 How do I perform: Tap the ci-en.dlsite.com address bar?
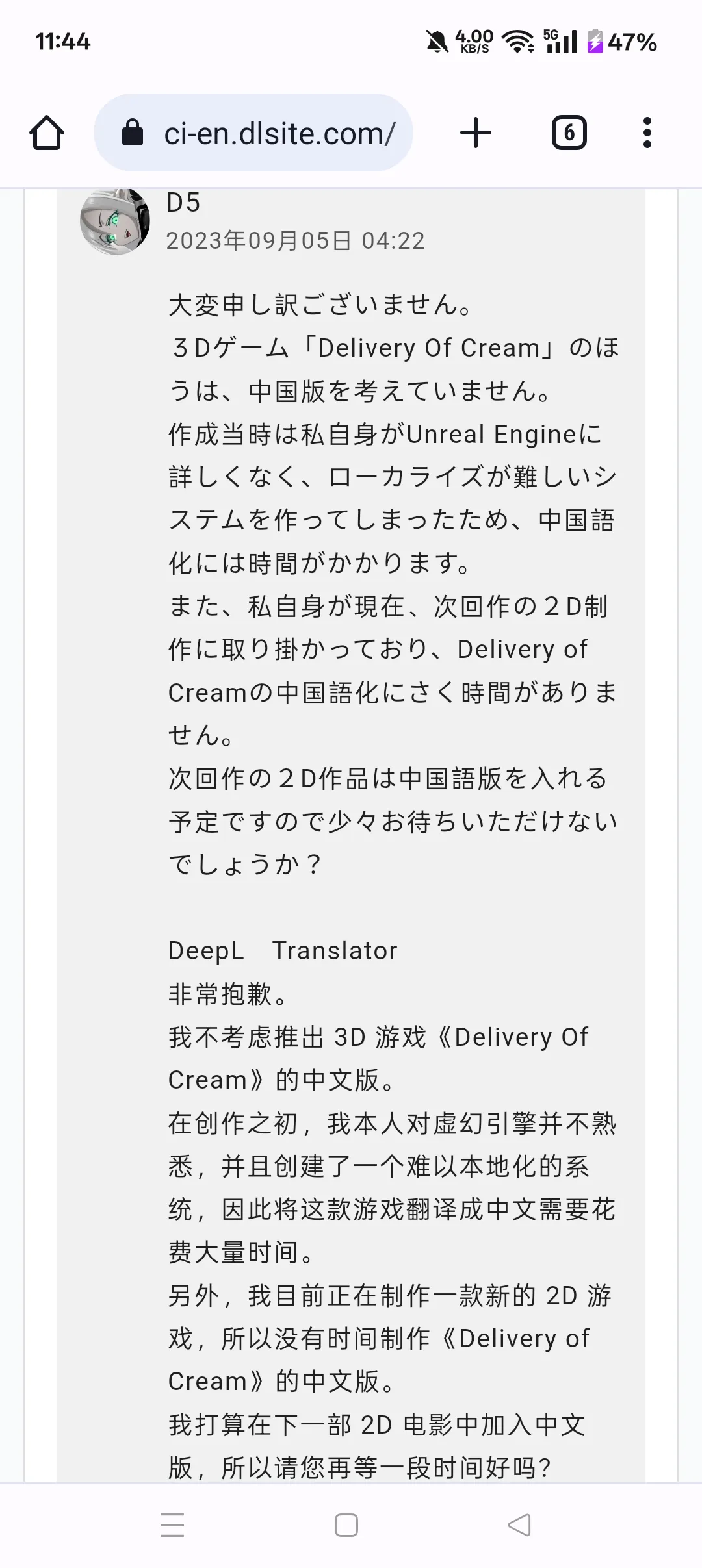[253, 133]
